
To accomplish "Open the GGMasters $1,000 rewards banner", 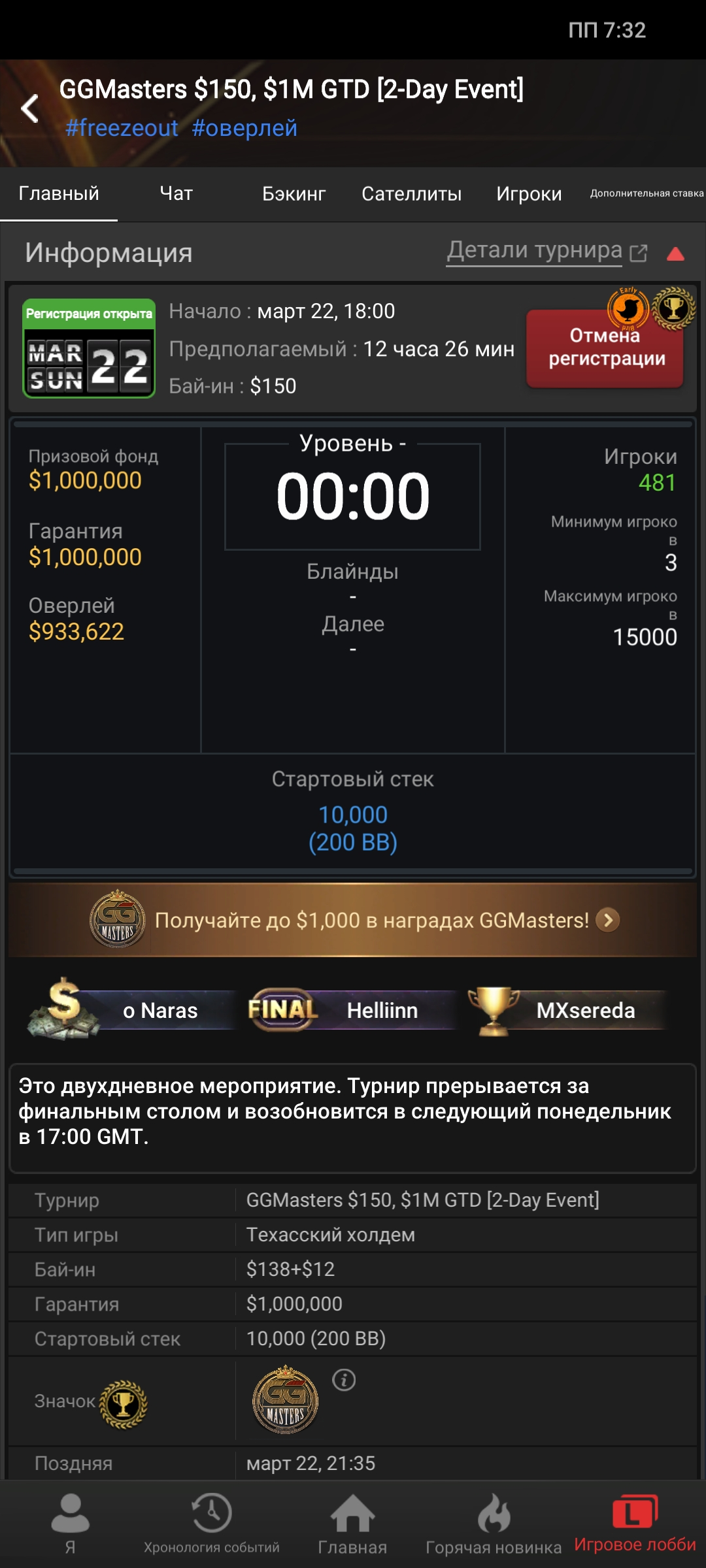I will [x=353, y=920].
